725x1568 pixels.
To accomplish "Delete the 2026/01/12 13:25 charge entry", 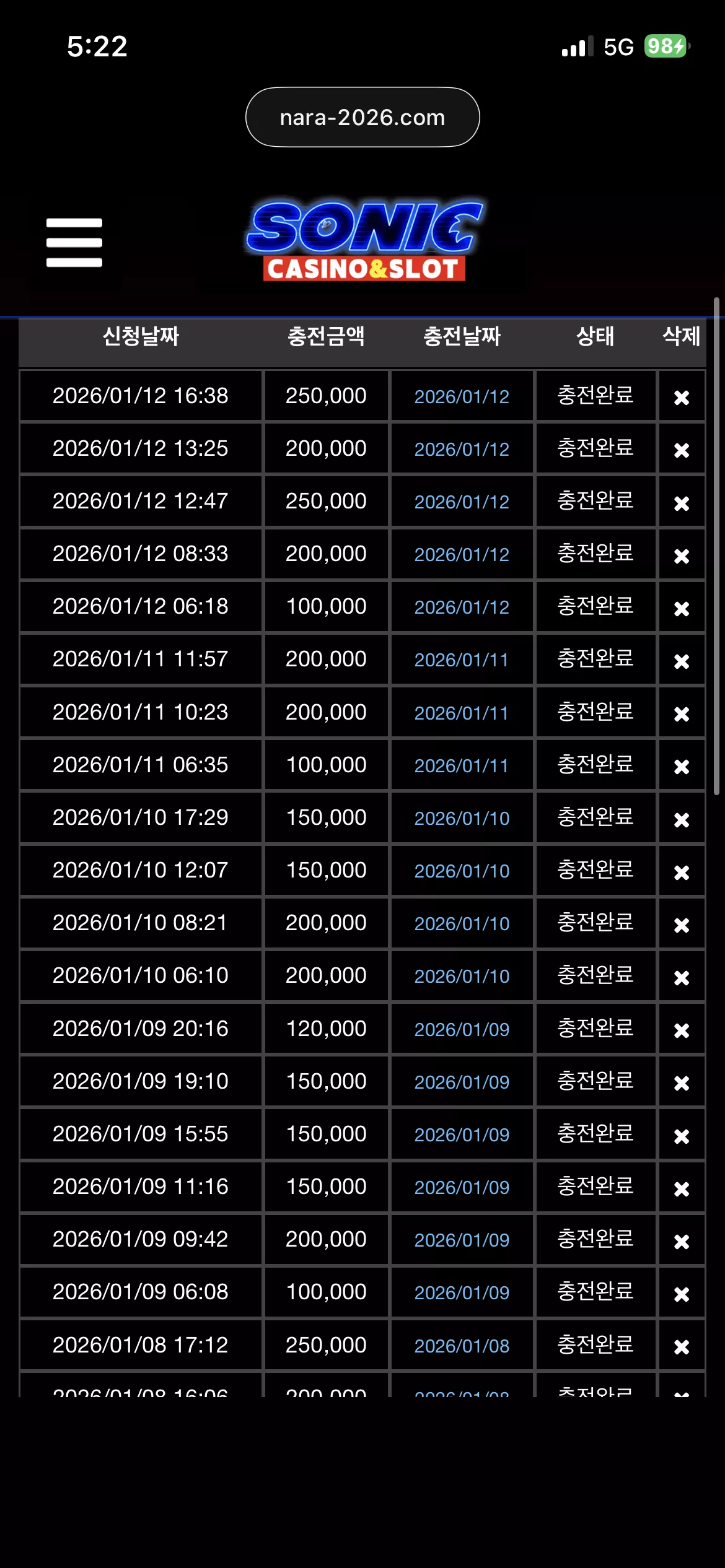I will coord(682,450).
